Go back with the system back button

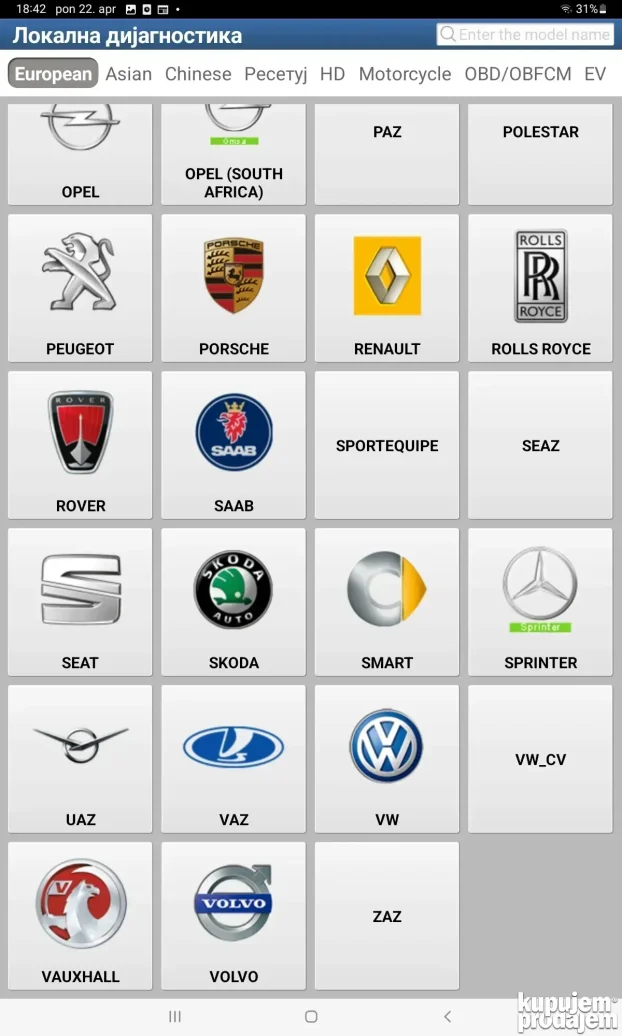[447, 1016]
